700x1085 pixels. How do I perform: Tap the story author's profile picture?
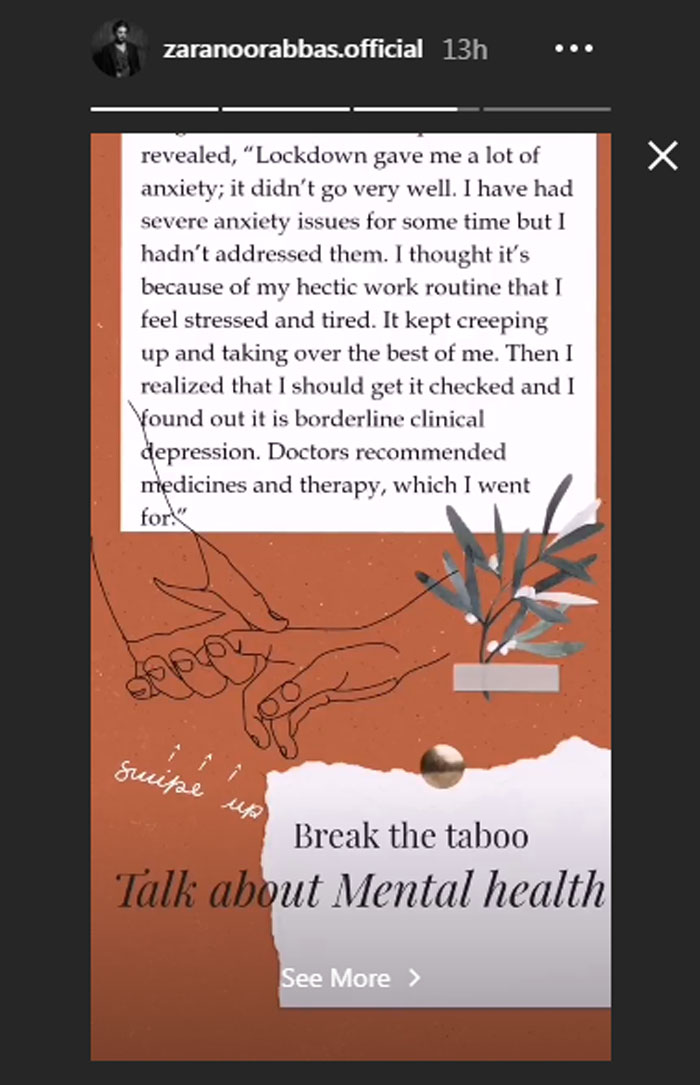120,48
